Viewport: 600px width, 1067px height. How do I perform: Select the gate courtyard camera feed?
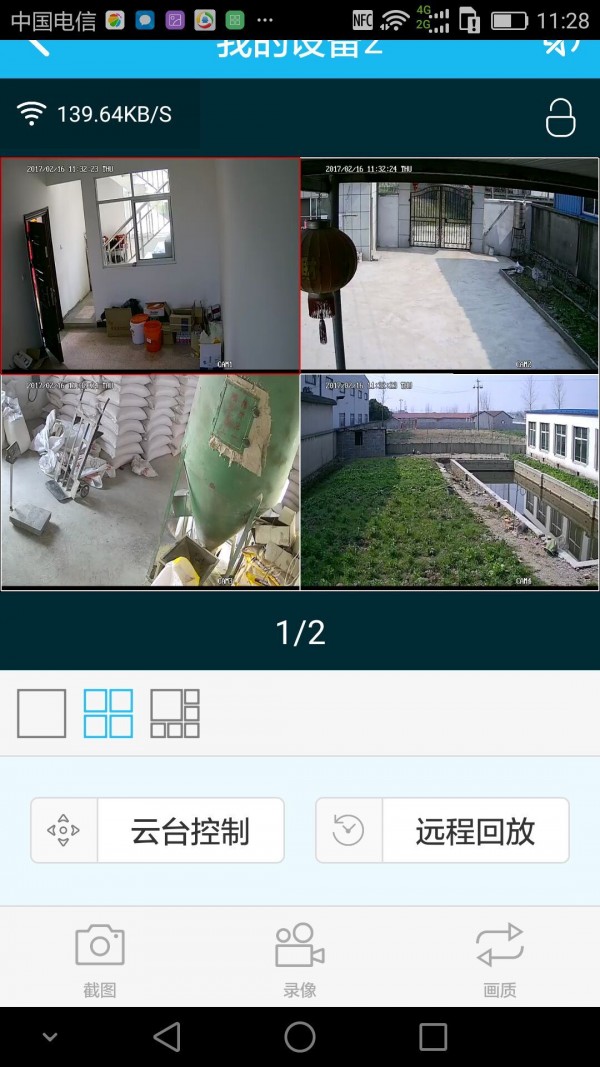coord(449,264)
